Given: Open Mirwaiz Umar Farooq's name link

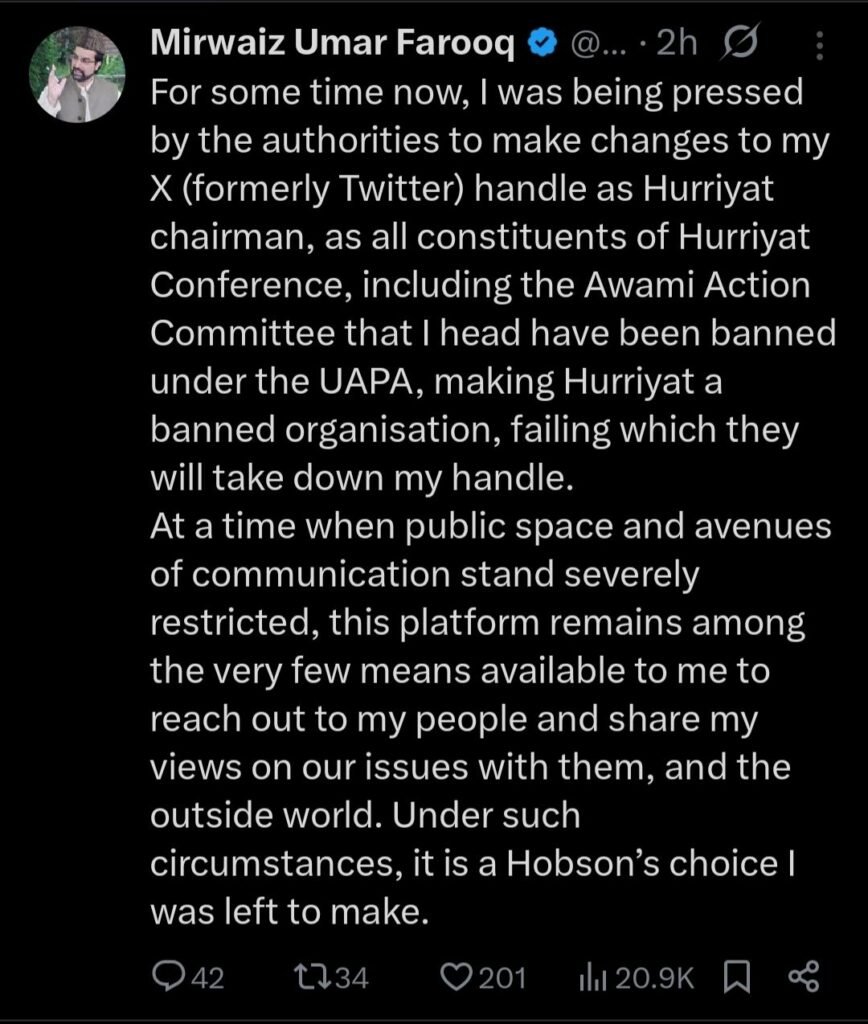Looking at the screenshot, I should [x=331, y=43].
